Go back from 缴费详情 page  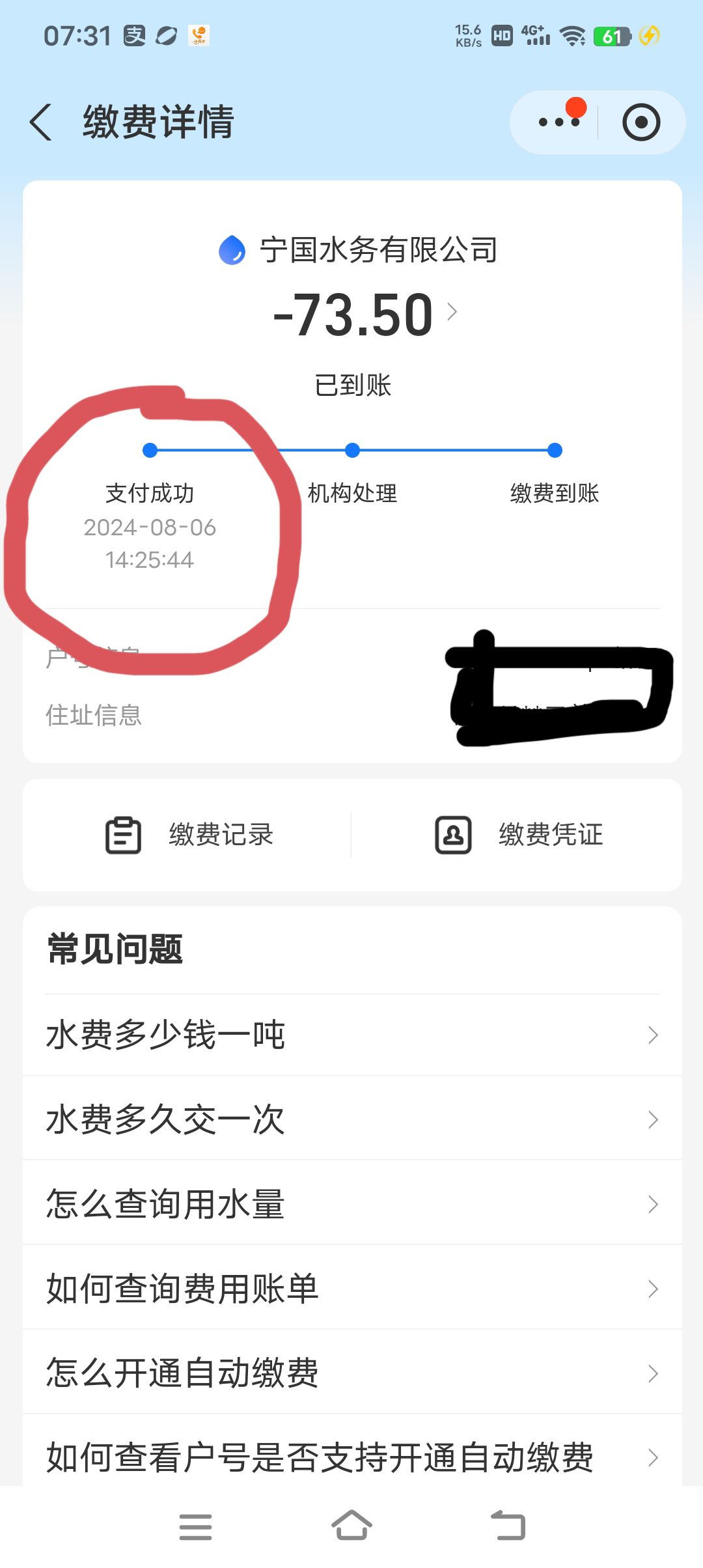(41, 122)
